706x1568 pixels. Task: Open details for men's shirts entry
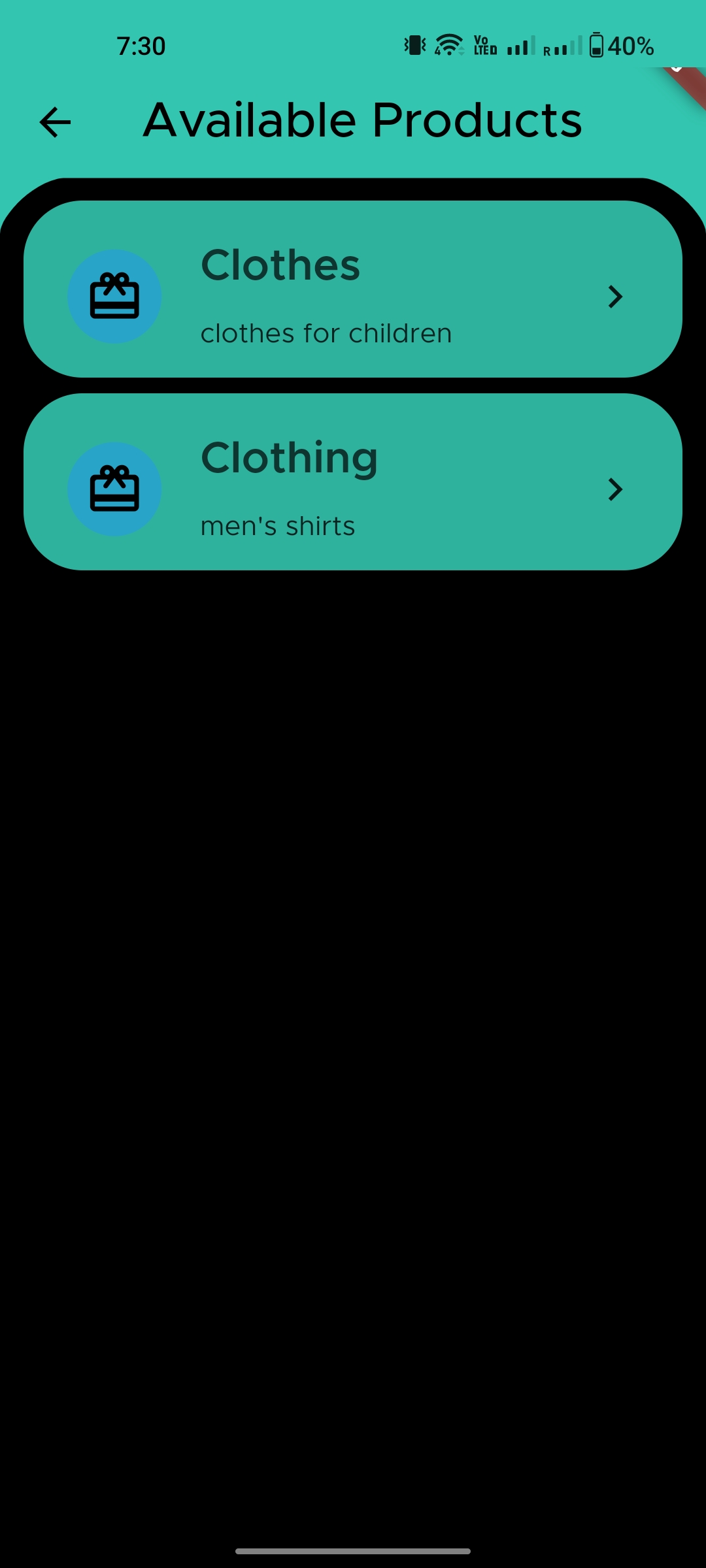tap(277, 525)
